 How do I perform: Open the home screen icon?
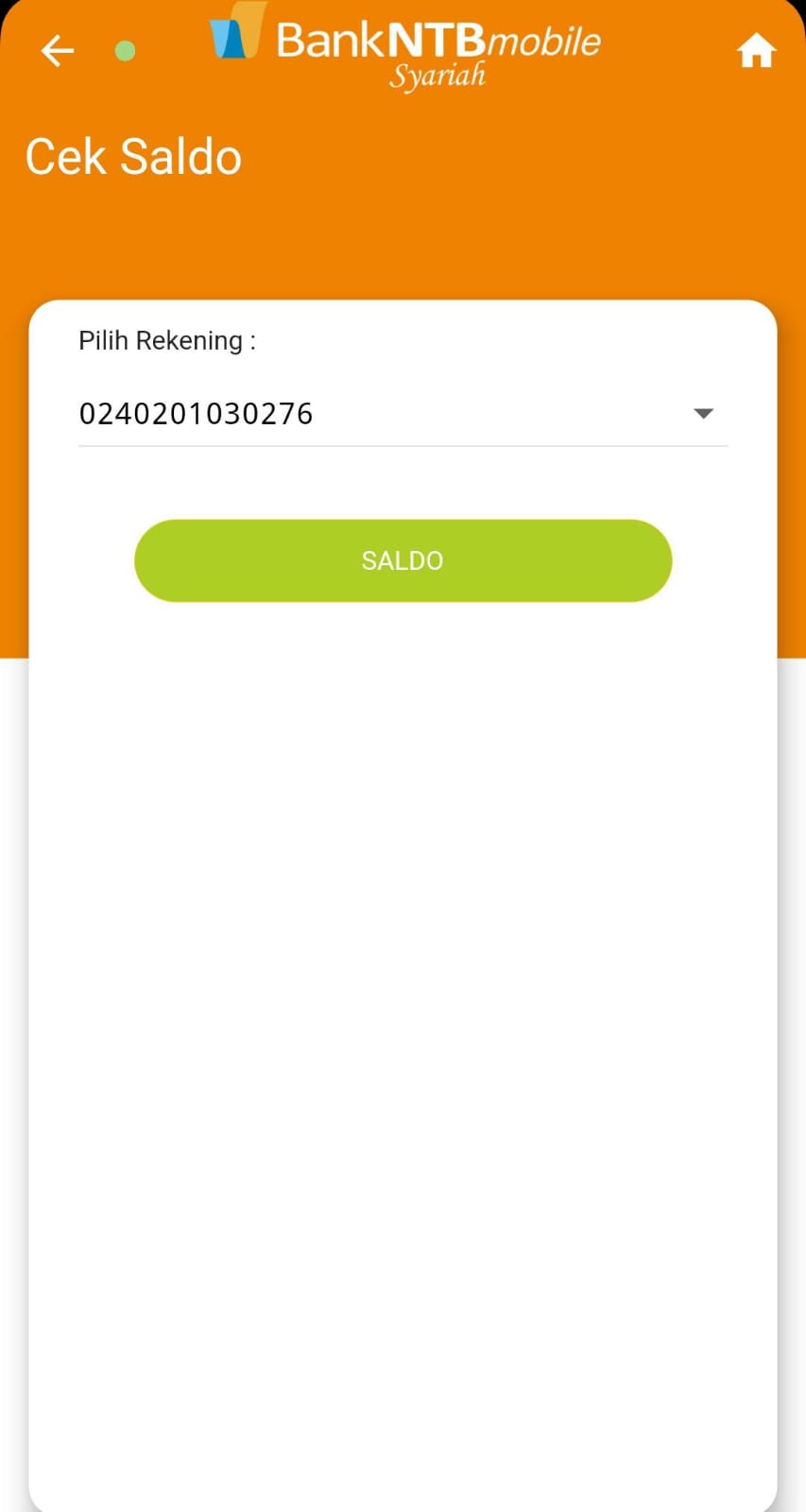tap(756, 51)
